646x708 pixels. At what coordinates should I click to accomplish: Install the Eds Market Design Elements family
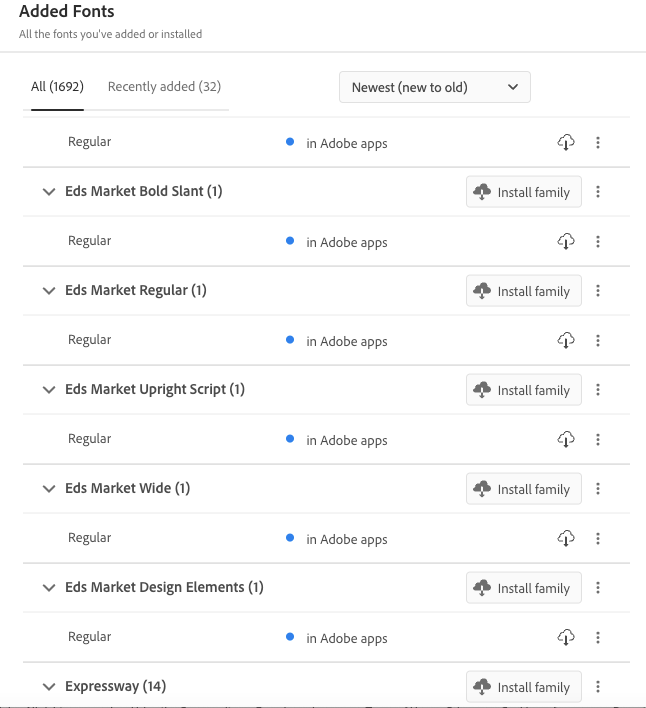523,588
